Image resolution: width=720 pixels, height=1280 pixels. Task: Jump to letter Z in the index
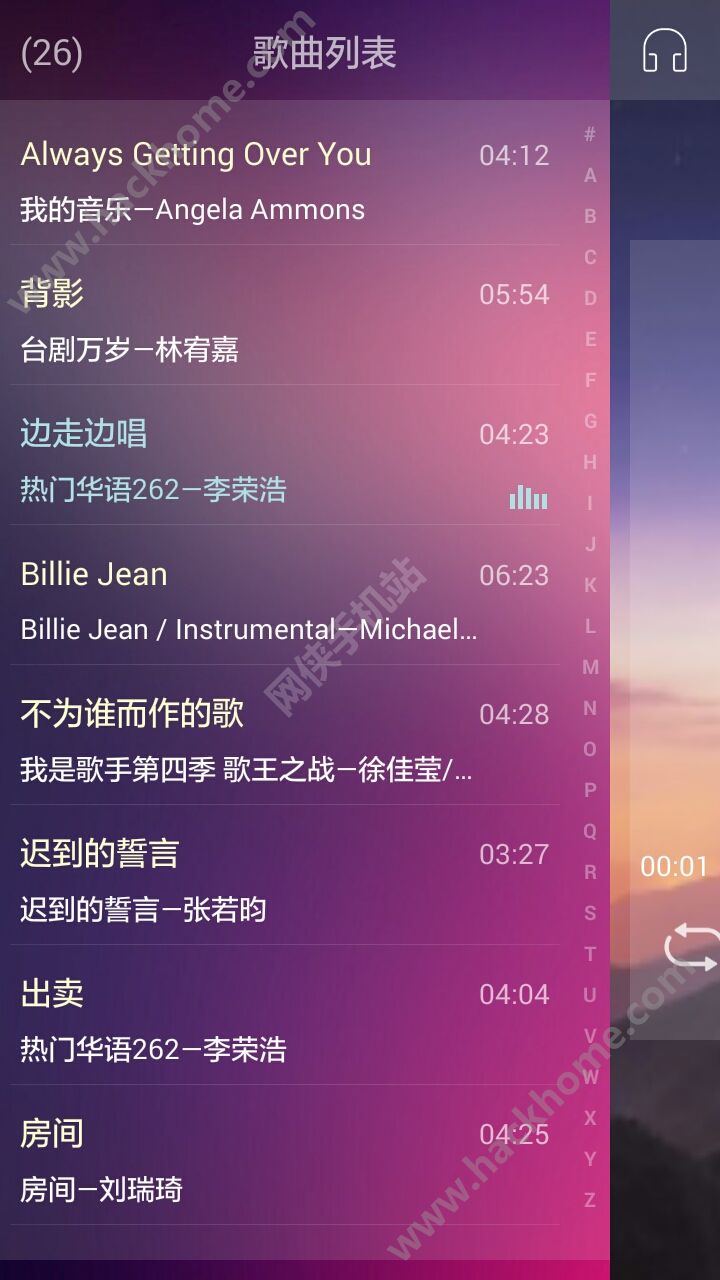click(x=590, y=1200)
